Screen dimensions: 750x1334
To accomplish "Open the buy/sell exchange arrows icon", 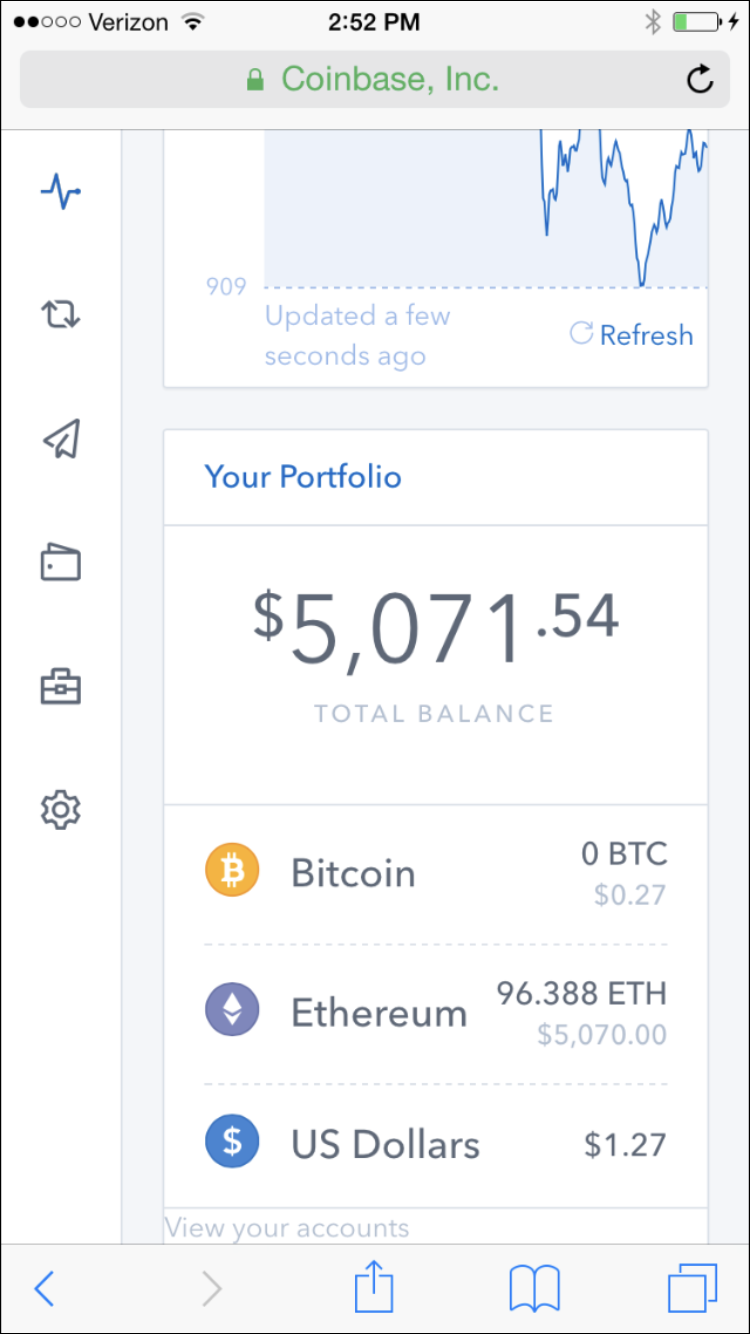I will [x=60, y=314].
